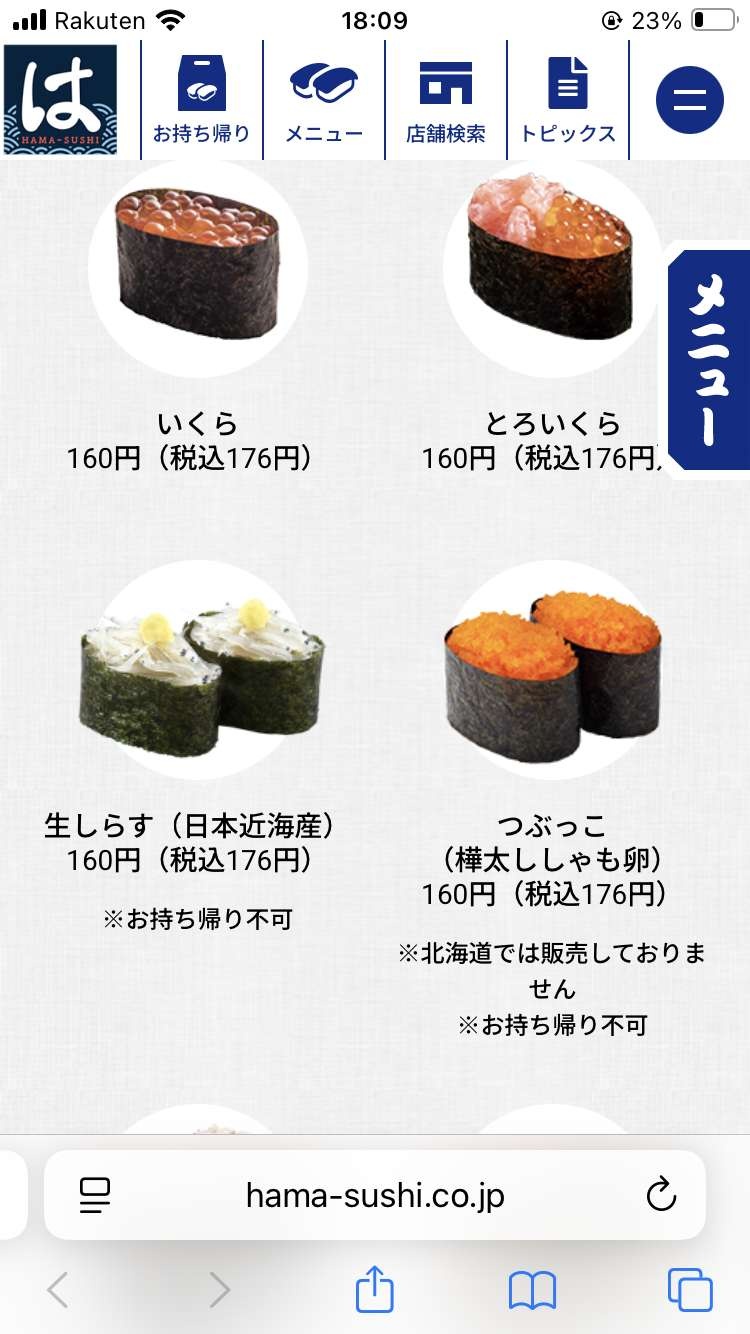This screenshot has width=750, height=1334.
Task: Tap the blue メニュー side tab
Action: tap(709, 362)
